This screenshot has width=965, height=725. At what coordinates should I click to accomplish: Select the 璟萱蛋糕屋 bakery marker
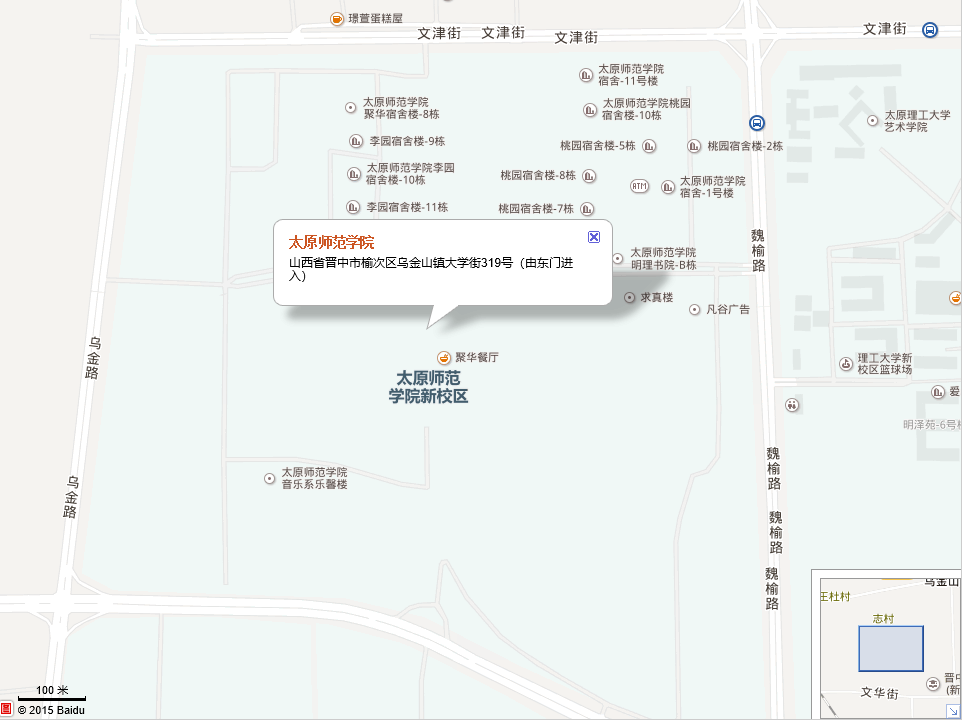click(337, 19)
